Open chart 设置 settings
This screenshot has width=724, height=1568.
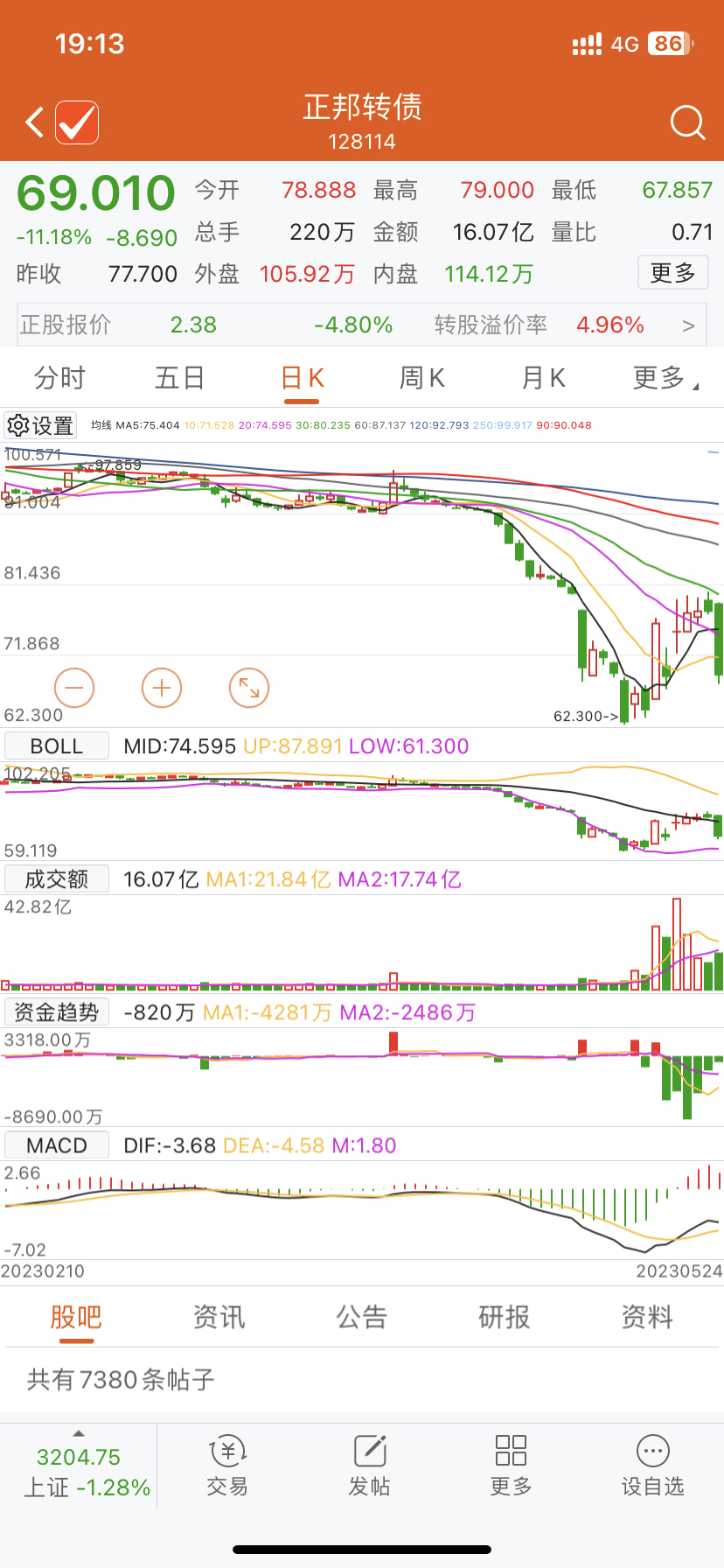coord(41,426)
